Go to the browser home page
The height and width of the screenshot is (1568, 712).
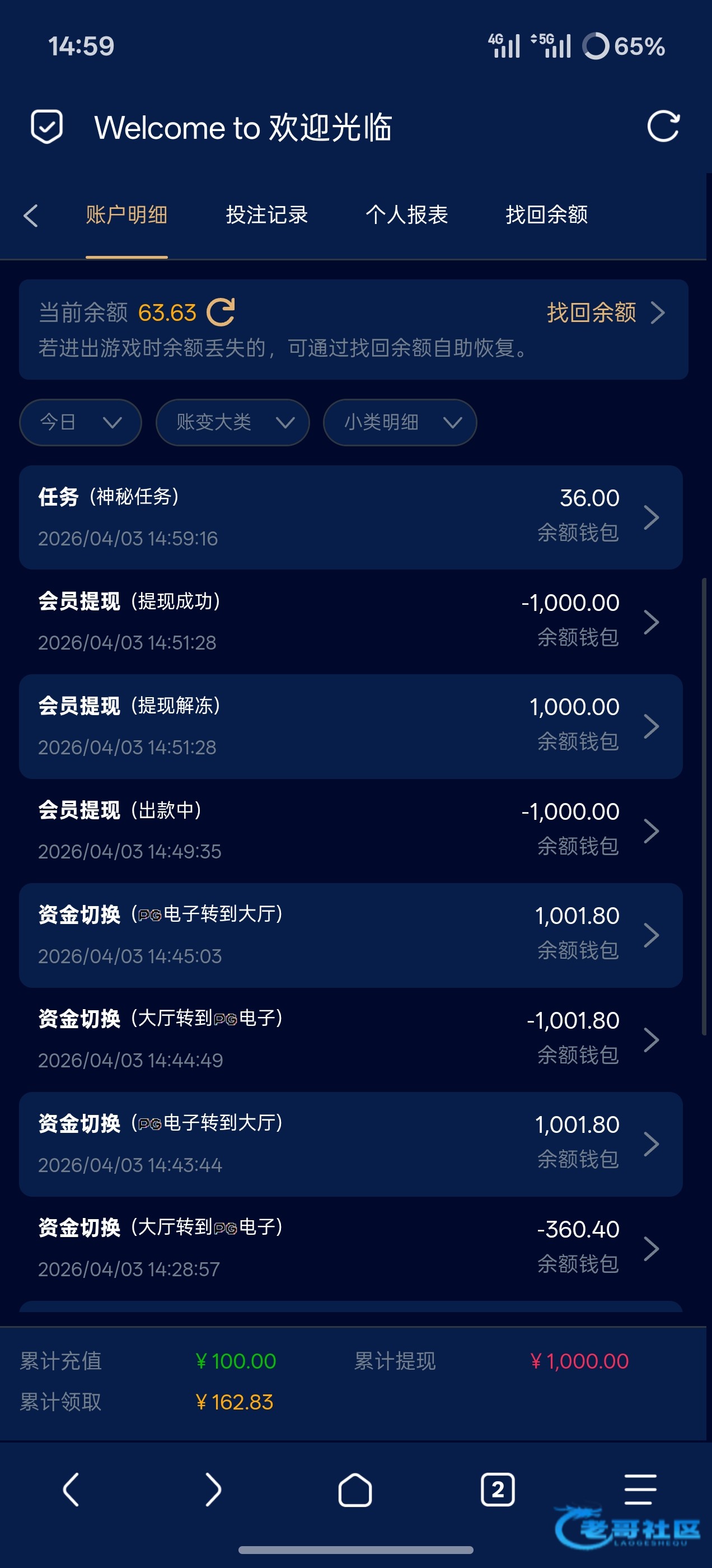pos(355,1490)
